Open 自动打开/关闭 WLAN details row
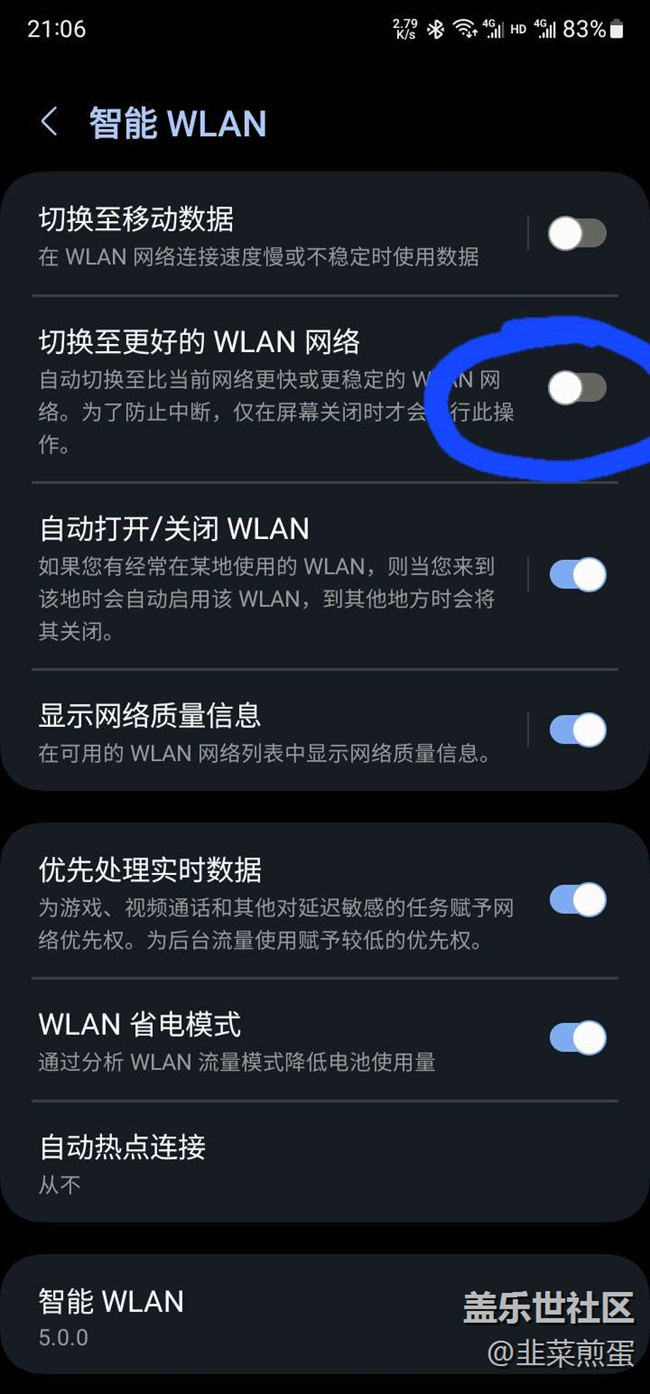This screenshot has height=1394, width=650. [260, 577]
